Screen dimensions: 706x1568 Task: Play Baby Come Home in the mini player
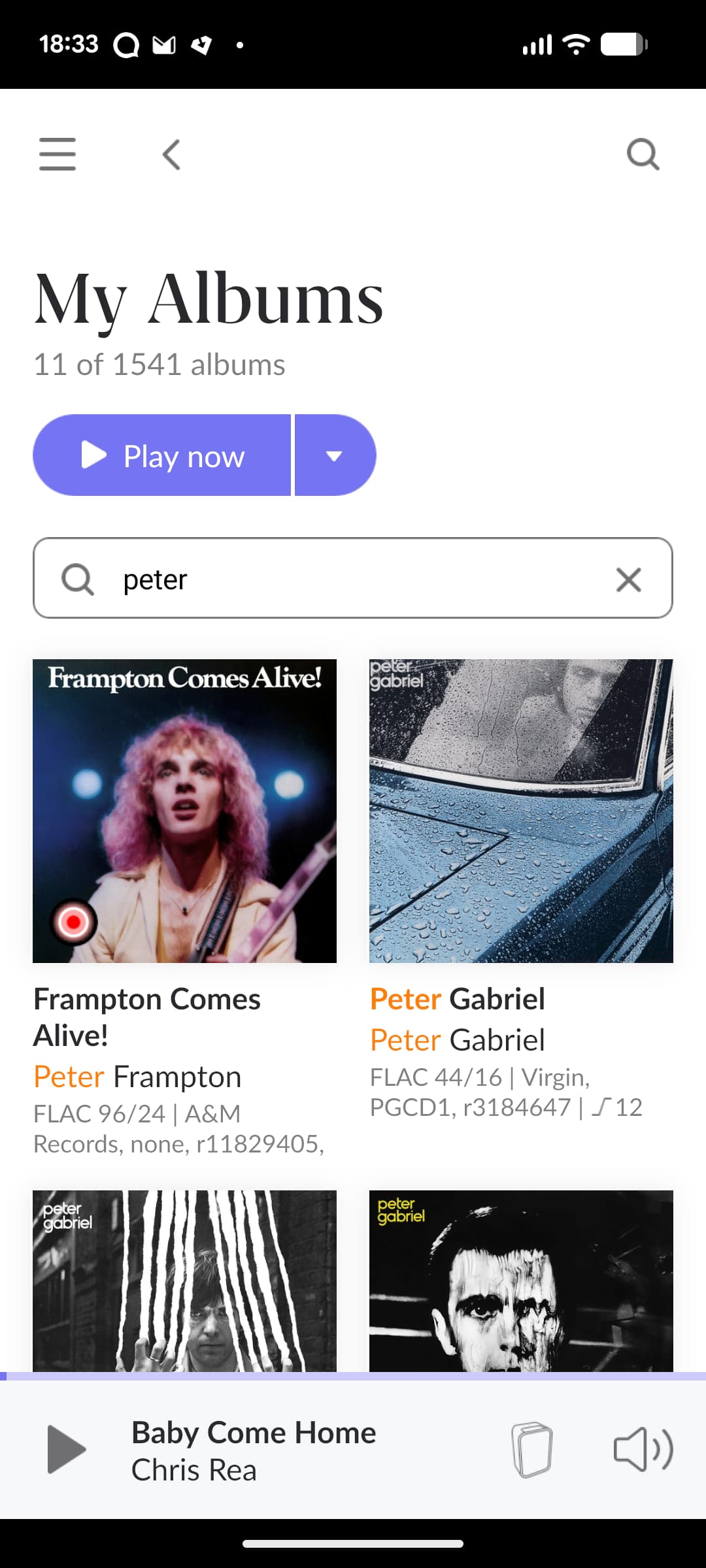tap(67, 1450)
